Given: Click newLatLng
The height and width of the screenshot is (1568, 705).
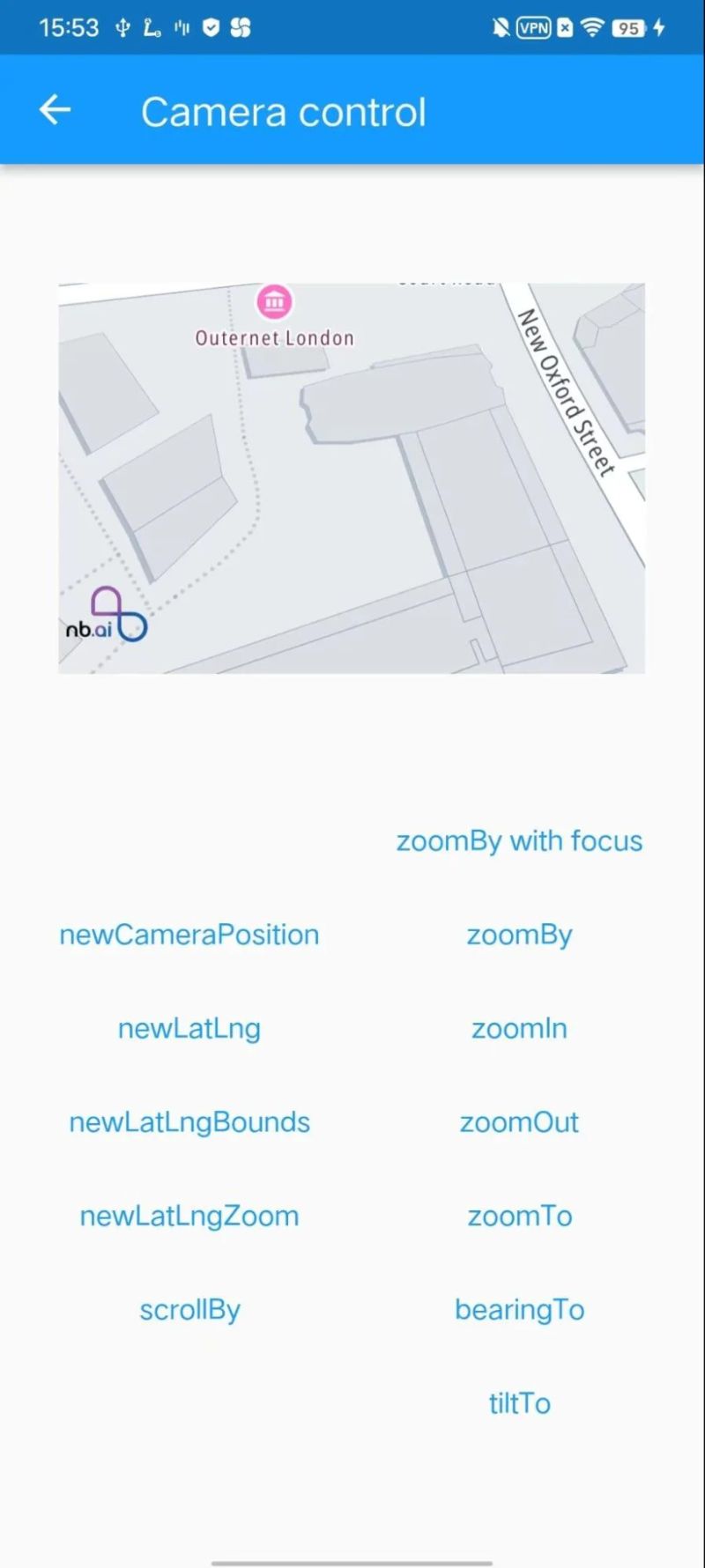Looking at the screenshot, I should click(x=189, y=1028).
